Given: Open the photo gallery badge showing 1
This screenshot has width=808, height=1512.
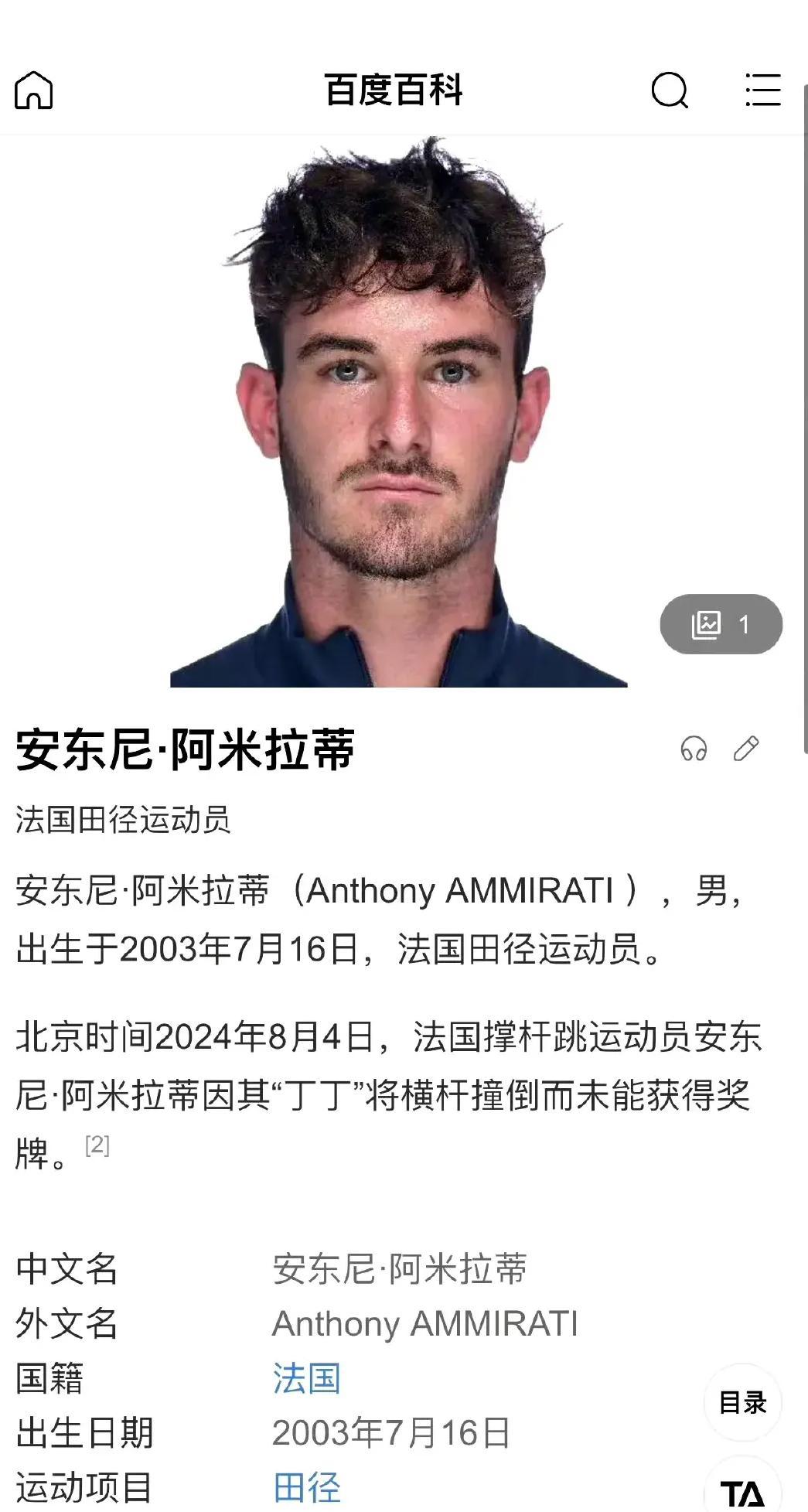Looking at the screenshot, I should (x=721, y=624).
